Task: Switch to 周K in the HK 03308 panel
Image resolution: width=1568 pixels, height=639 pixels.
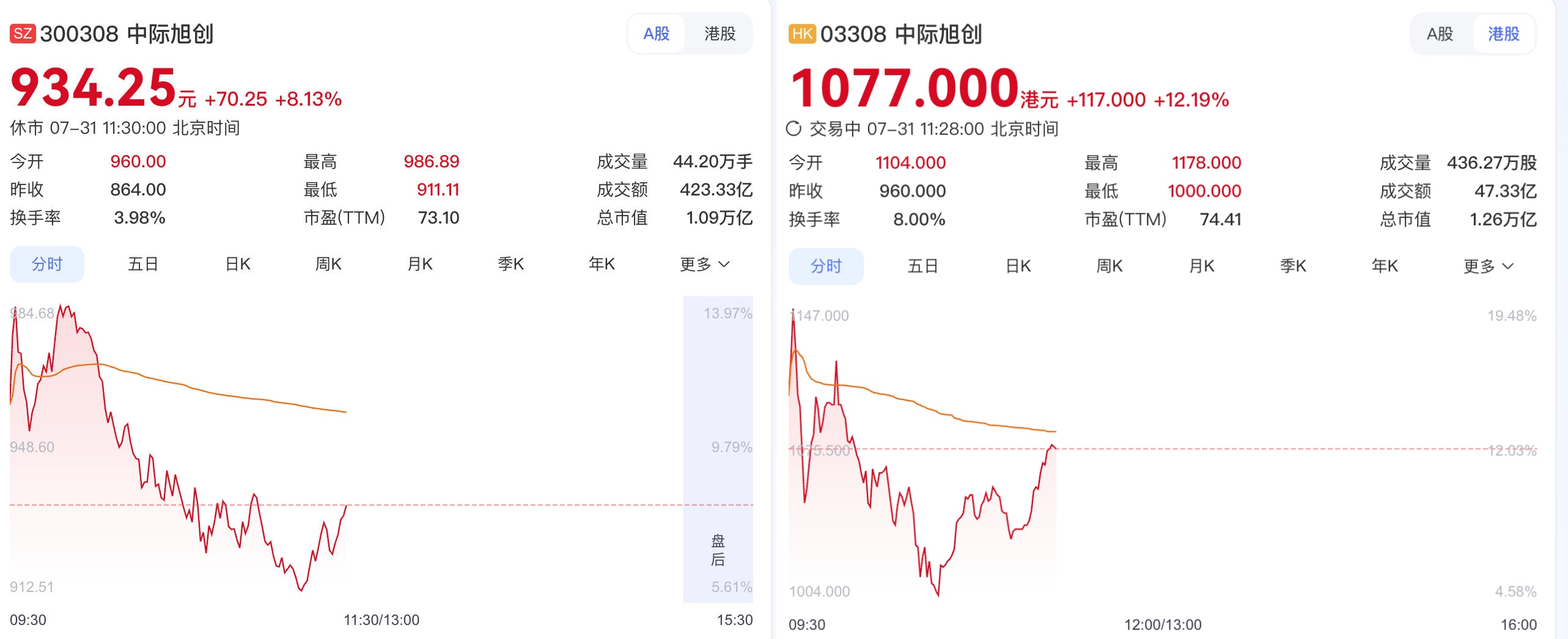Action: (1110, 266)
